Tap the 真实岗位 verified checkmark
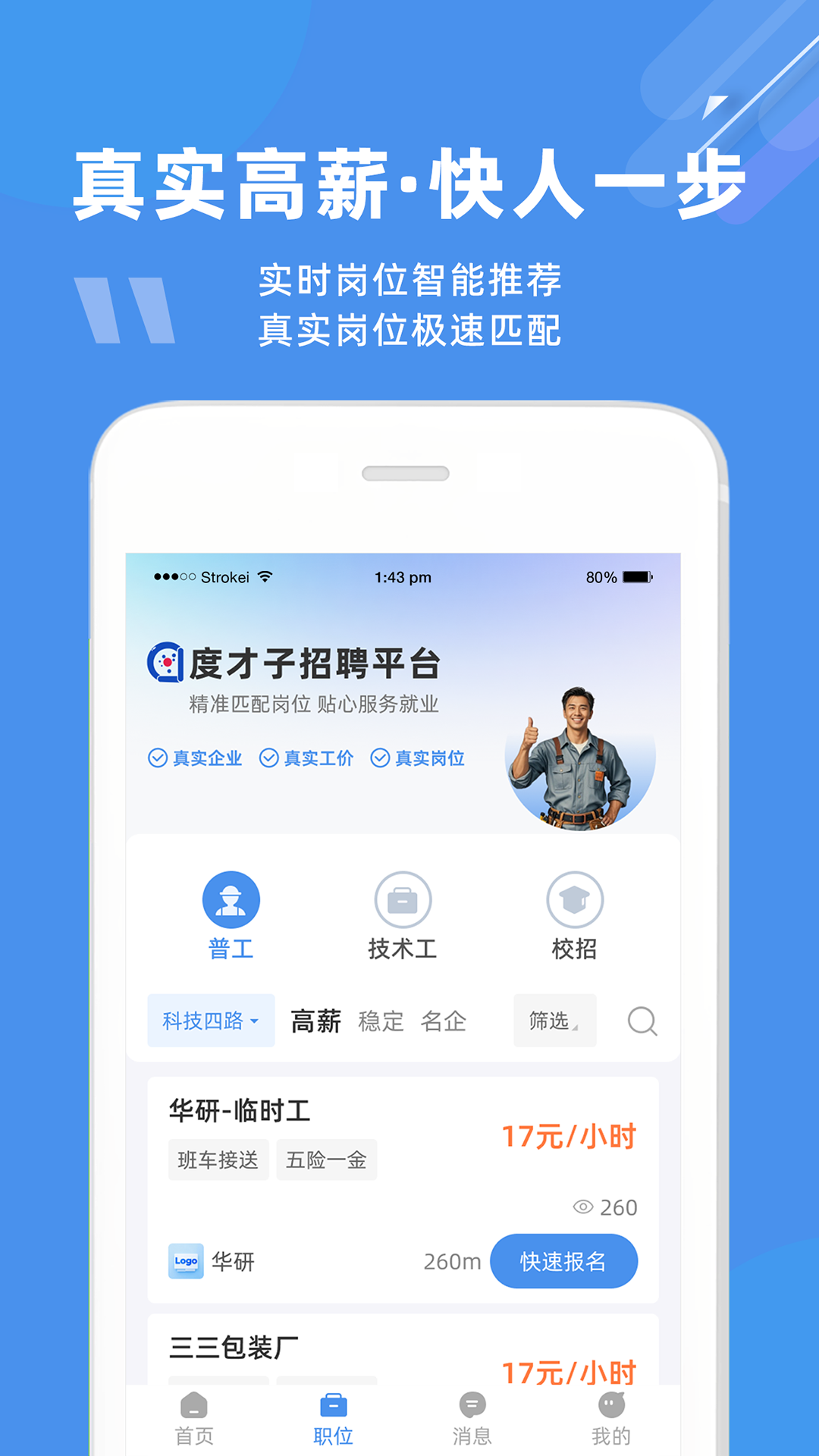The width and height of the screenshot is (819, 1456). pyautogui.click(x=379, y=758)
